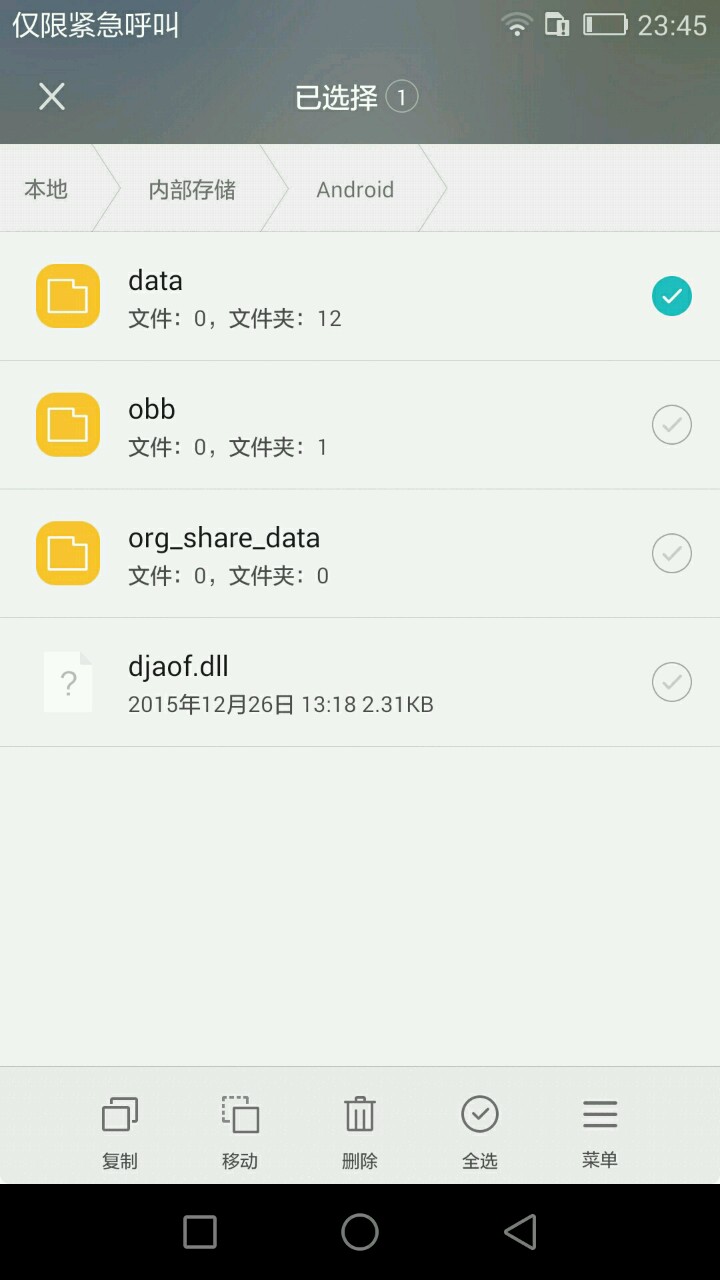Delete the selection with 删除
720x1280 pixels.
[x=360, y=1132]
